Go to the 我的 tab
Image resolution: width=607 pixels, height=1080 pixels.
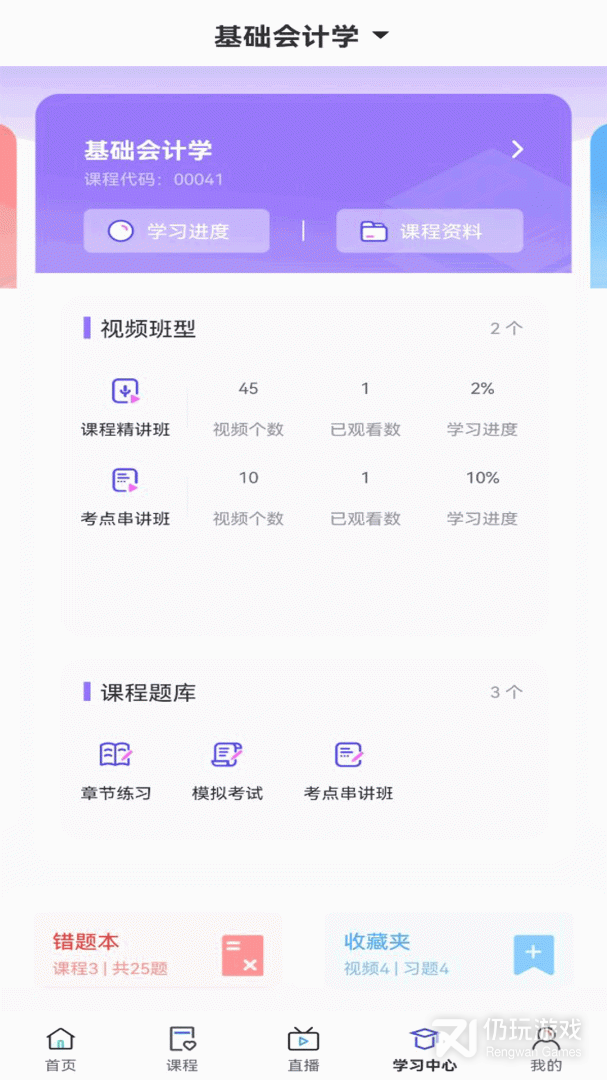pyautogui.click(x=546, y=1048)
